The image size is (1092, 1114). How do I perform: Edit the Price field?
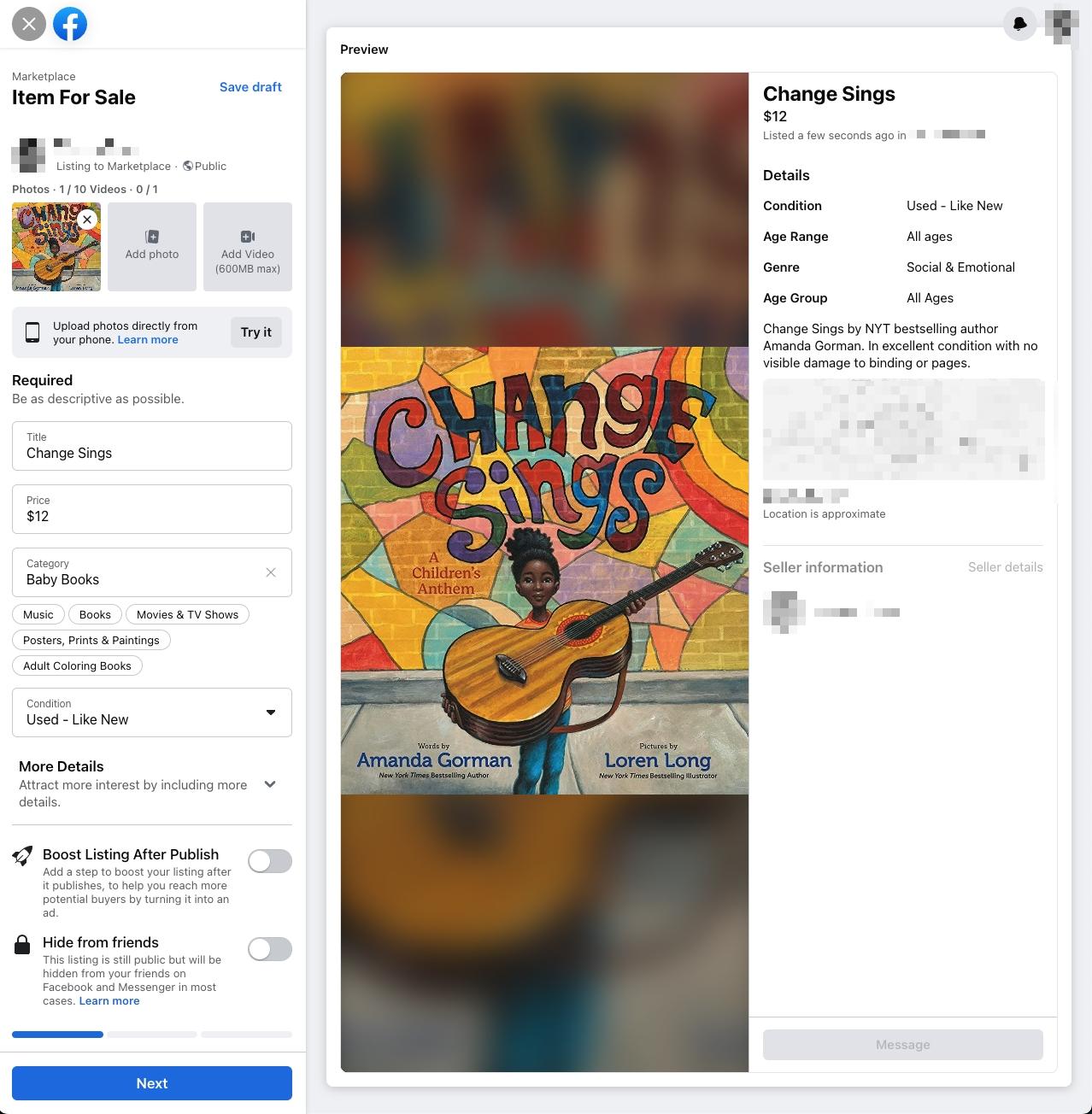coord(152,516)
